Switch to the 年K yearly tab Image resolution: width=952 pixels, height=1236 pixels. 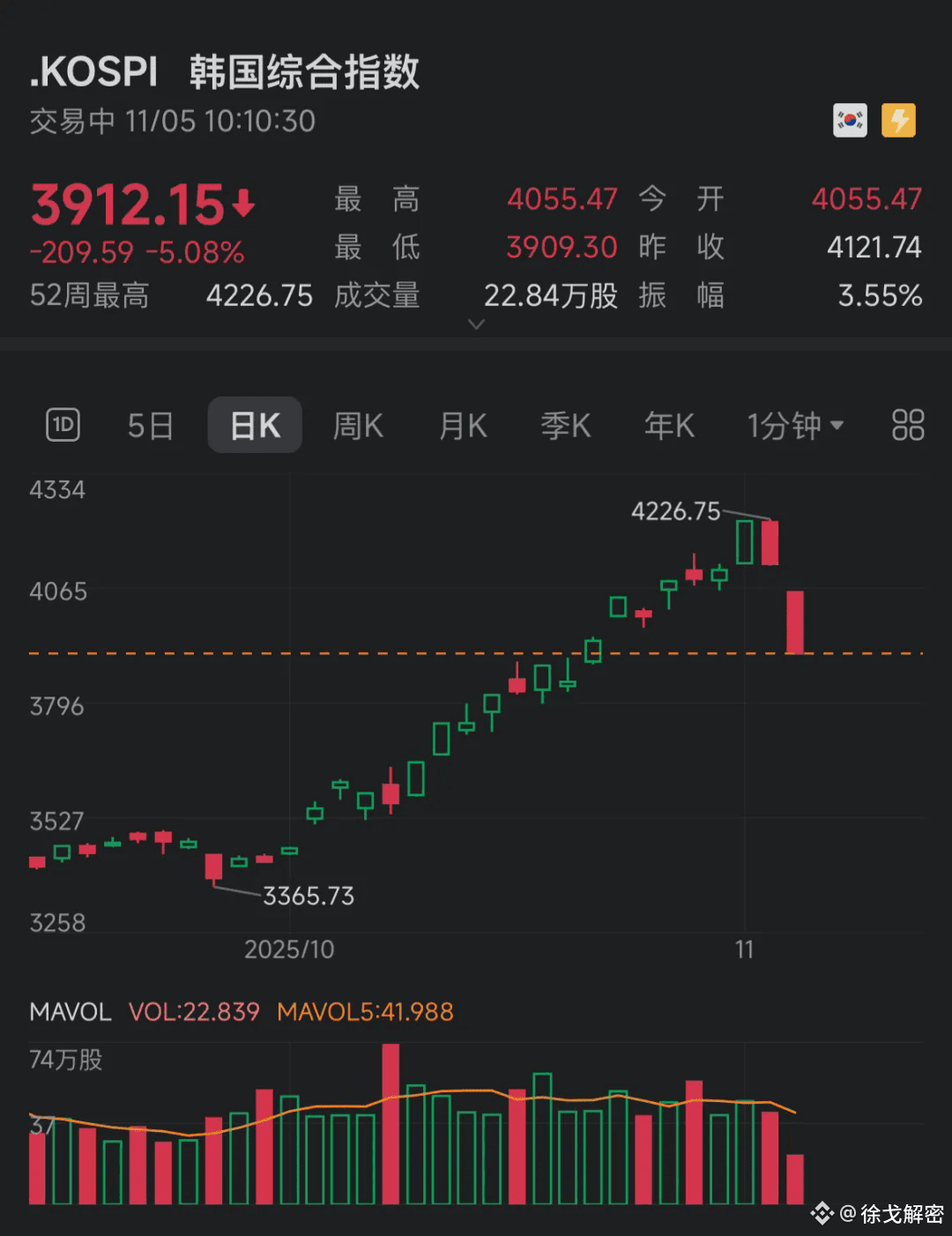(x=667, y=425)
